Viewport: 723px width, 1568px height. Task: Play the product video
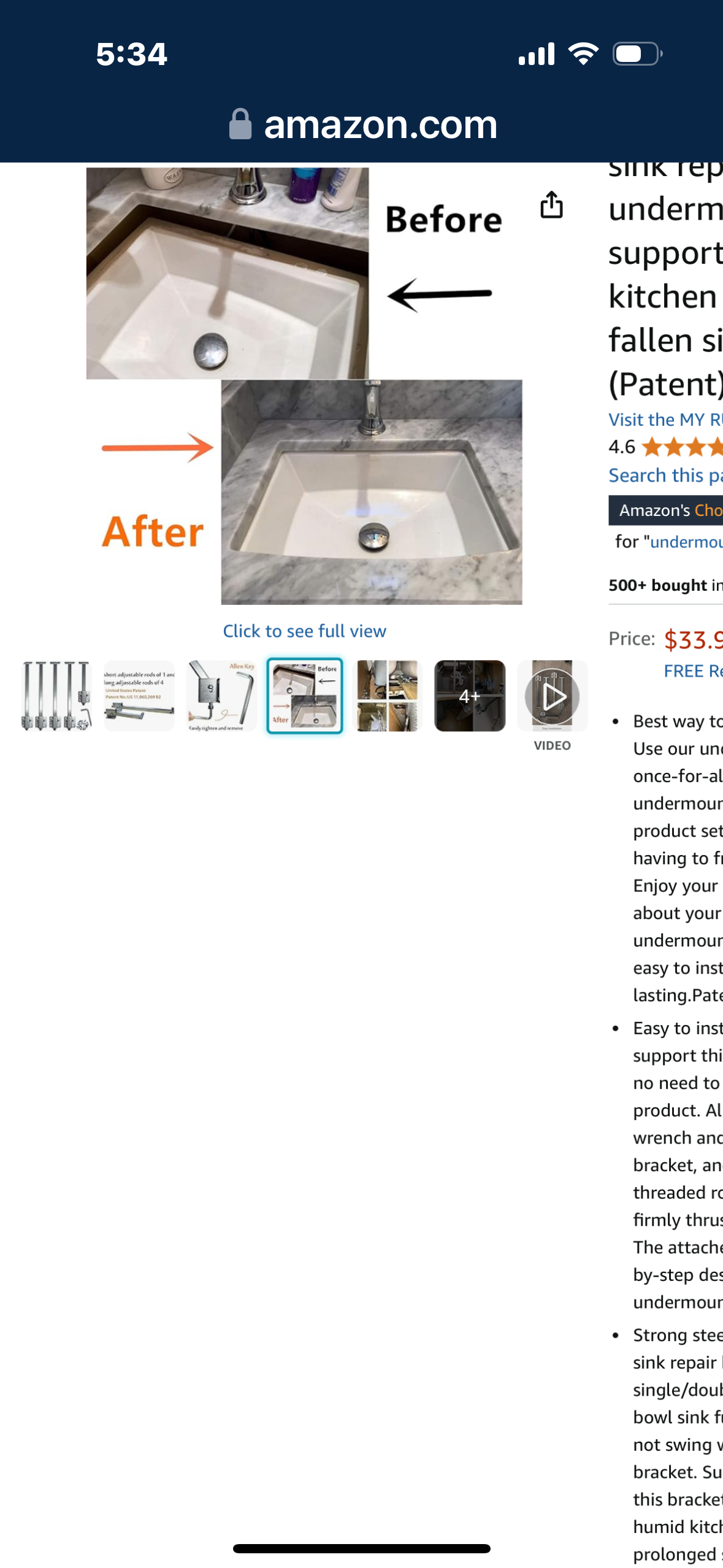553,696
